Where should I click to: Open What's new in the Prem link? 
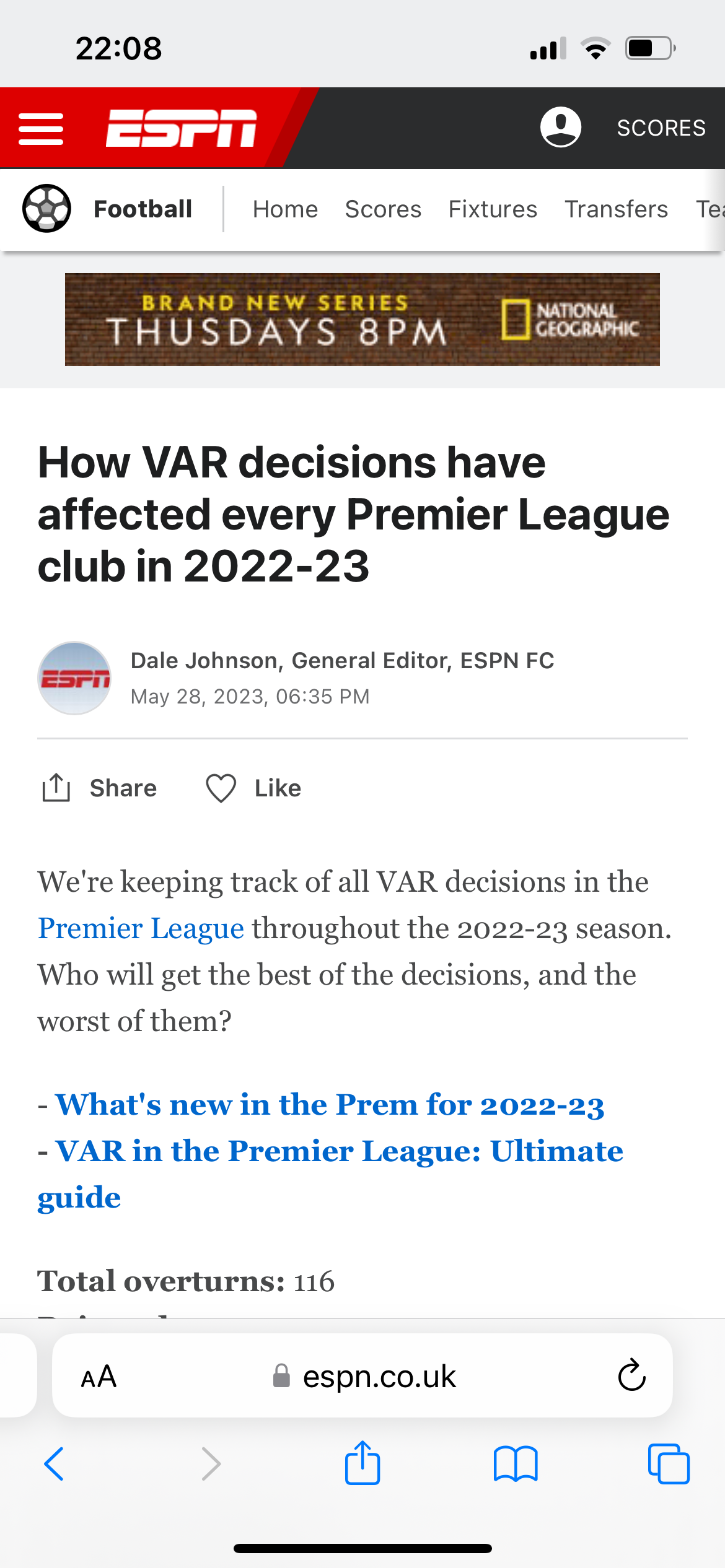coord(330,1104)
